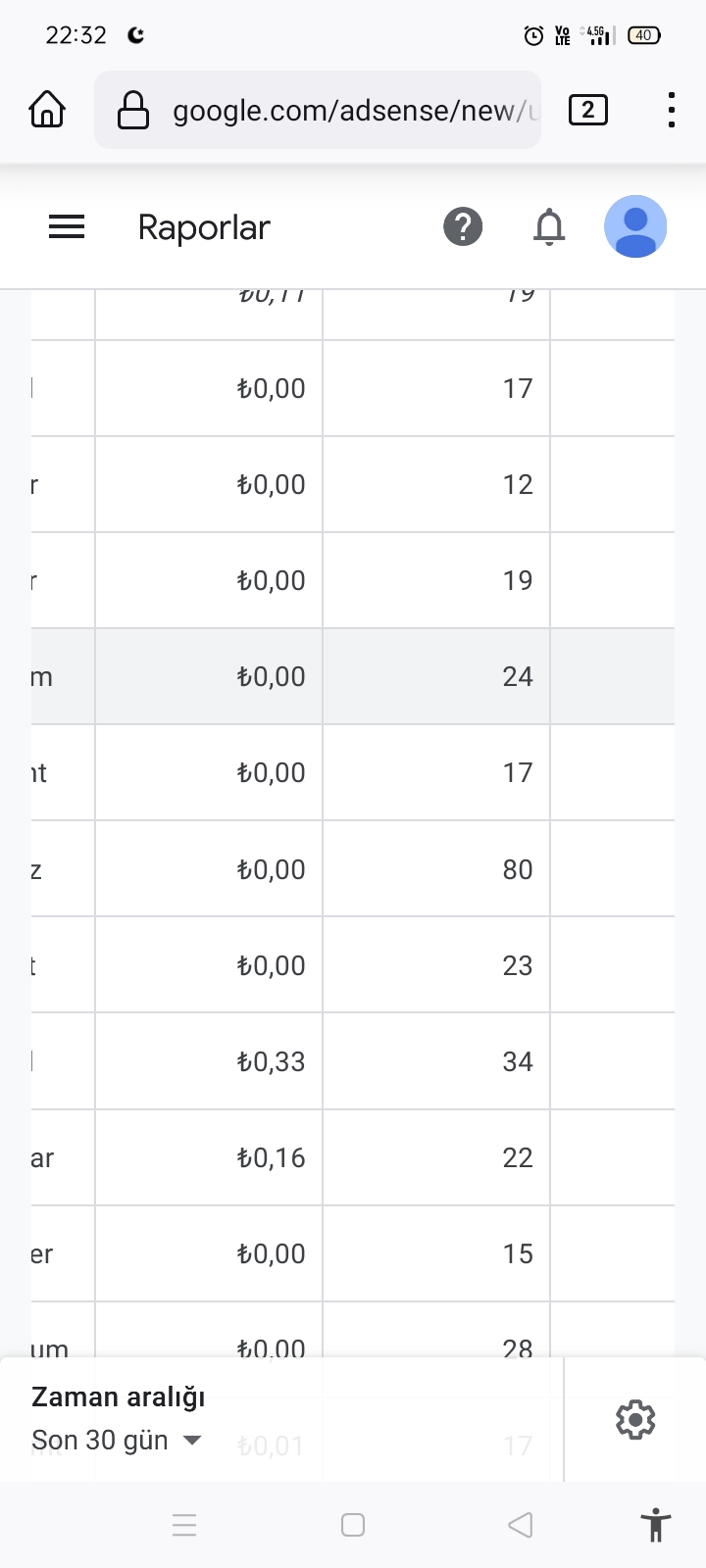Image resolution: width=706 pixels, height=1568 pixels.
Task: Open the AdSense hamburger navigation menu
Action: coord(67,227)
